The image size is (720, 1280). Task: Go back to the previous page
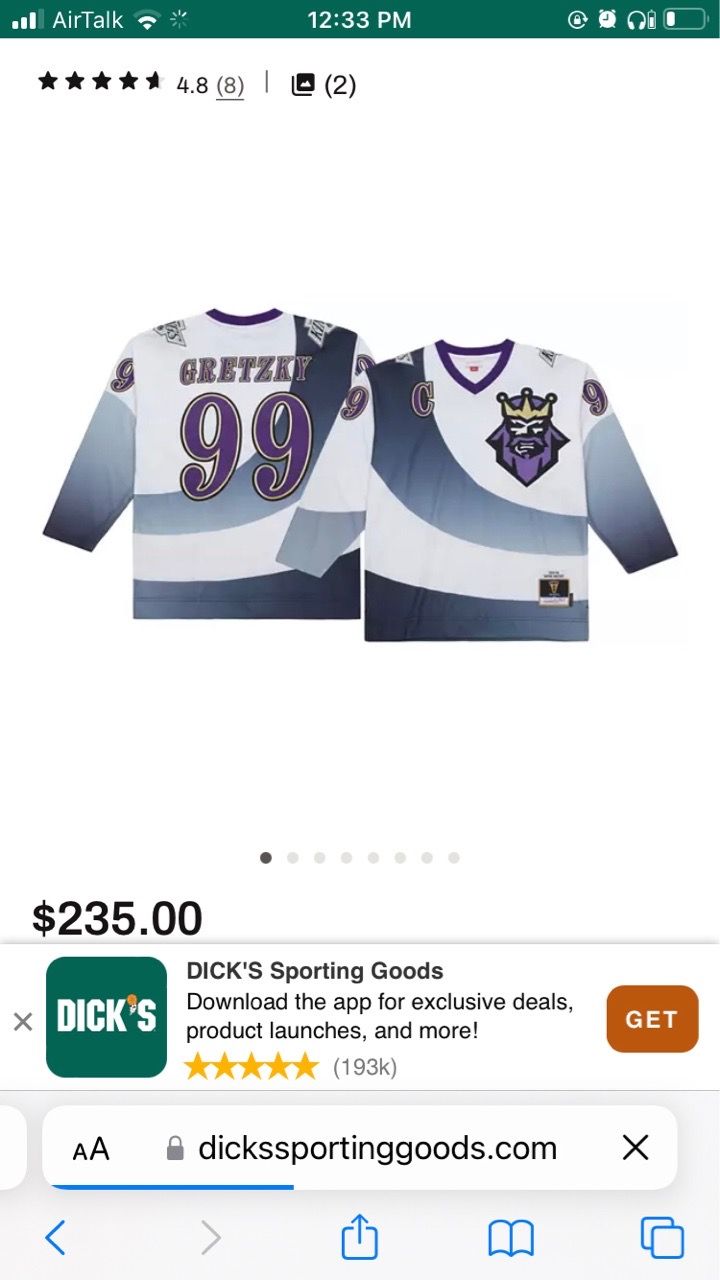56,1238
